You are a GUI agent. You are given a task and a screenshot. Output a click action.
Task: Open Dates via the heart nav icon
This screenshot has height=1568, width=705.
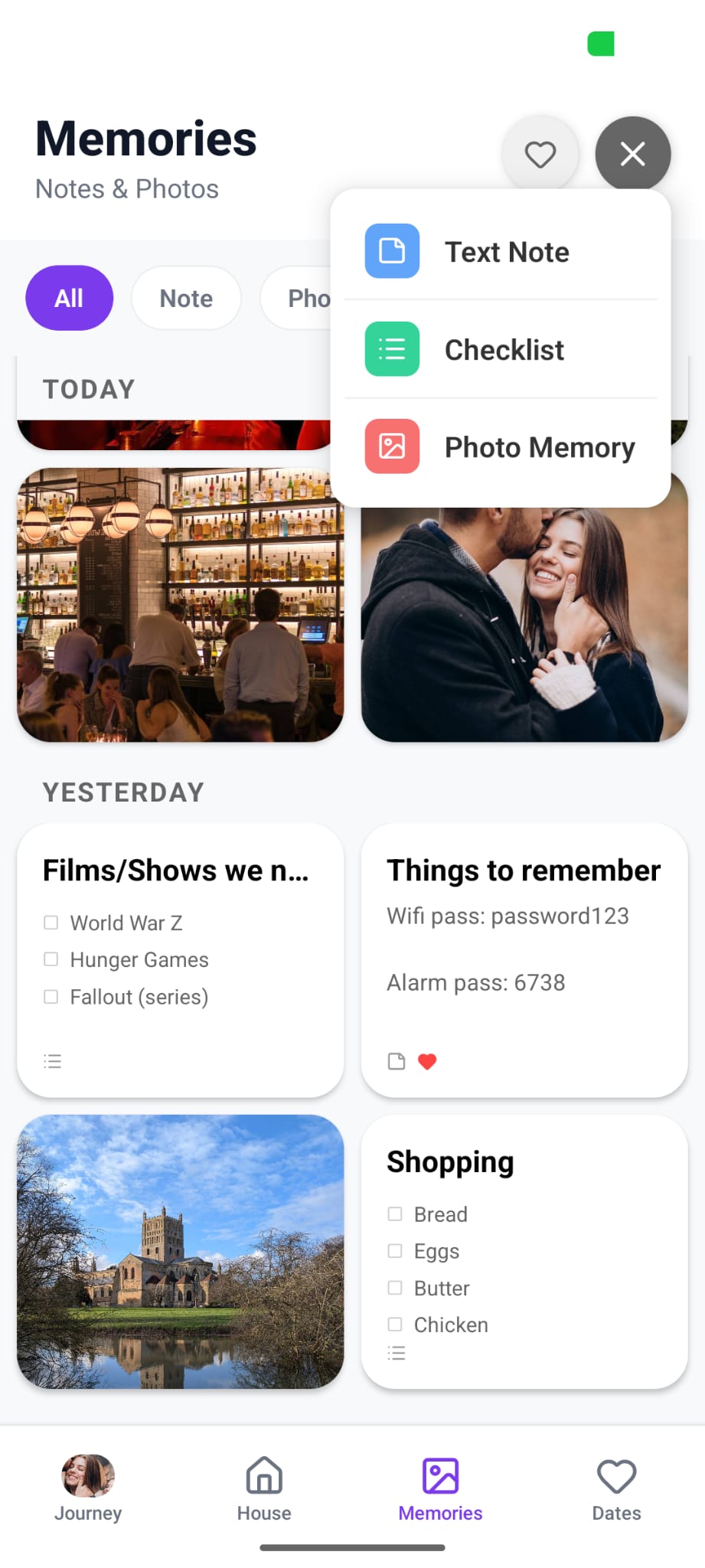(x=616, y=1476)
